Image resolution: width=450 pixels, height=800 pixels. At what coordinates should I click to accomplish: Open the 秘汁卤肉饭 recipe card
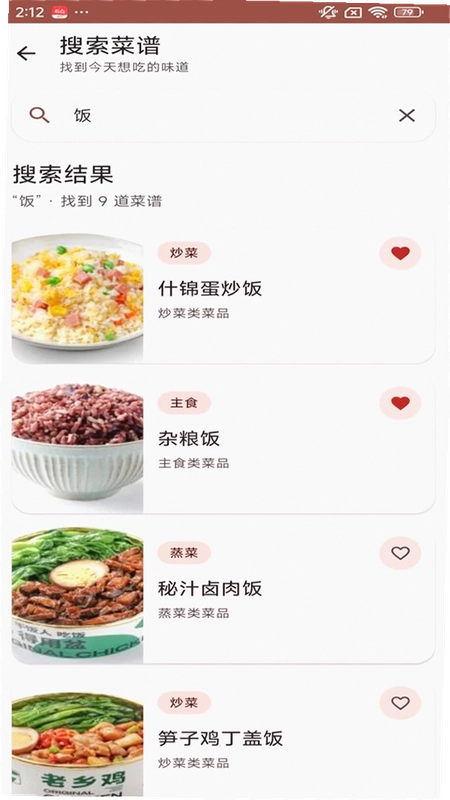pos(223,598)
